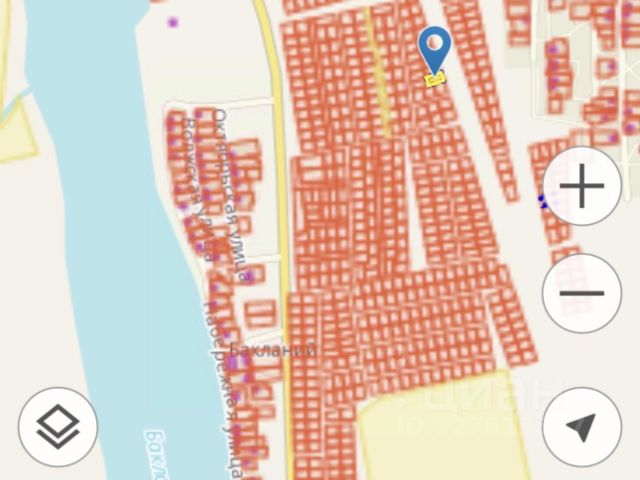Zoom out of the map
The height and width of the screenshot is (480, 640).
(x=582, y=293)
